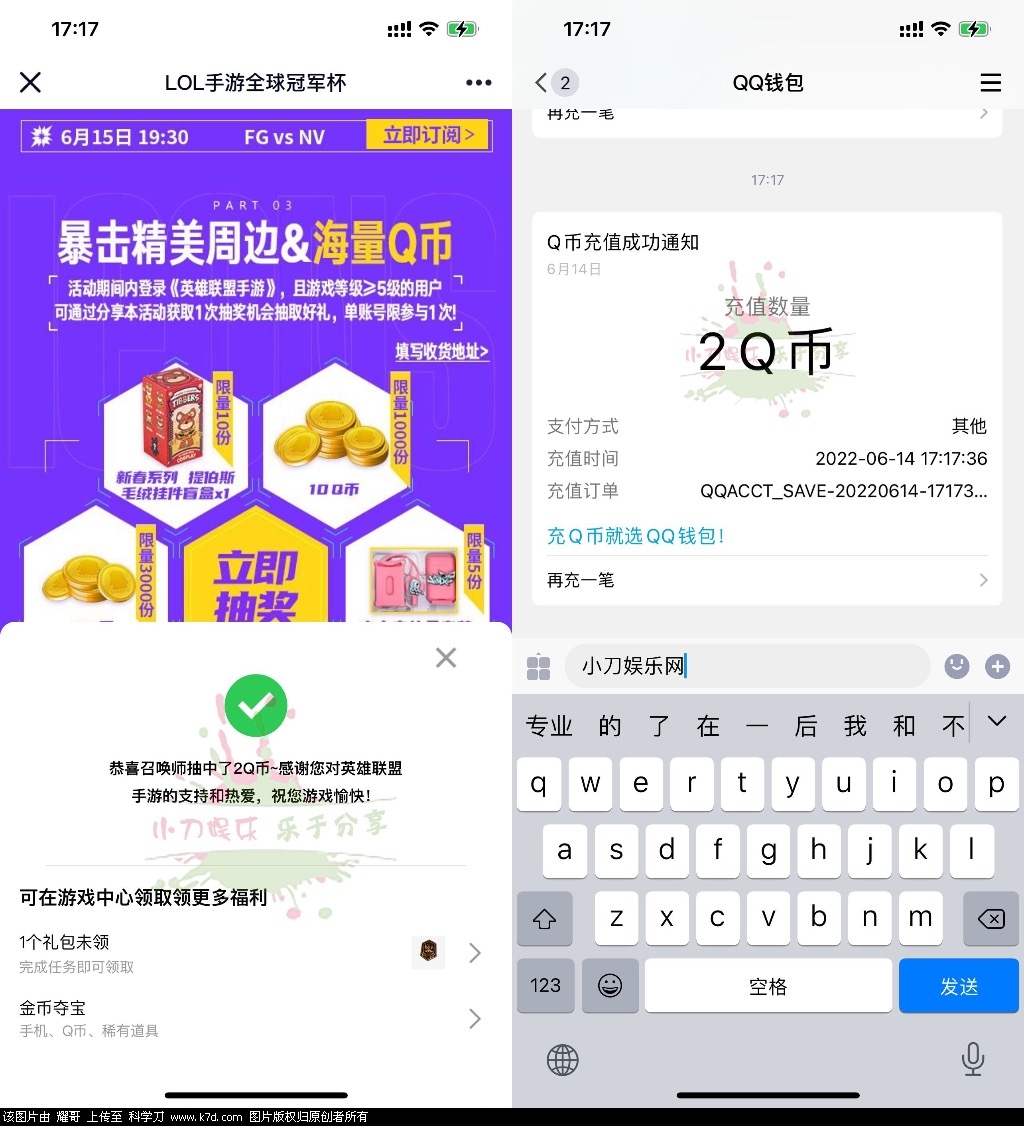Viewport: 1024px width, 1126px height.
Task: Open the three-dot overflow menu
Action: point(478,83)
